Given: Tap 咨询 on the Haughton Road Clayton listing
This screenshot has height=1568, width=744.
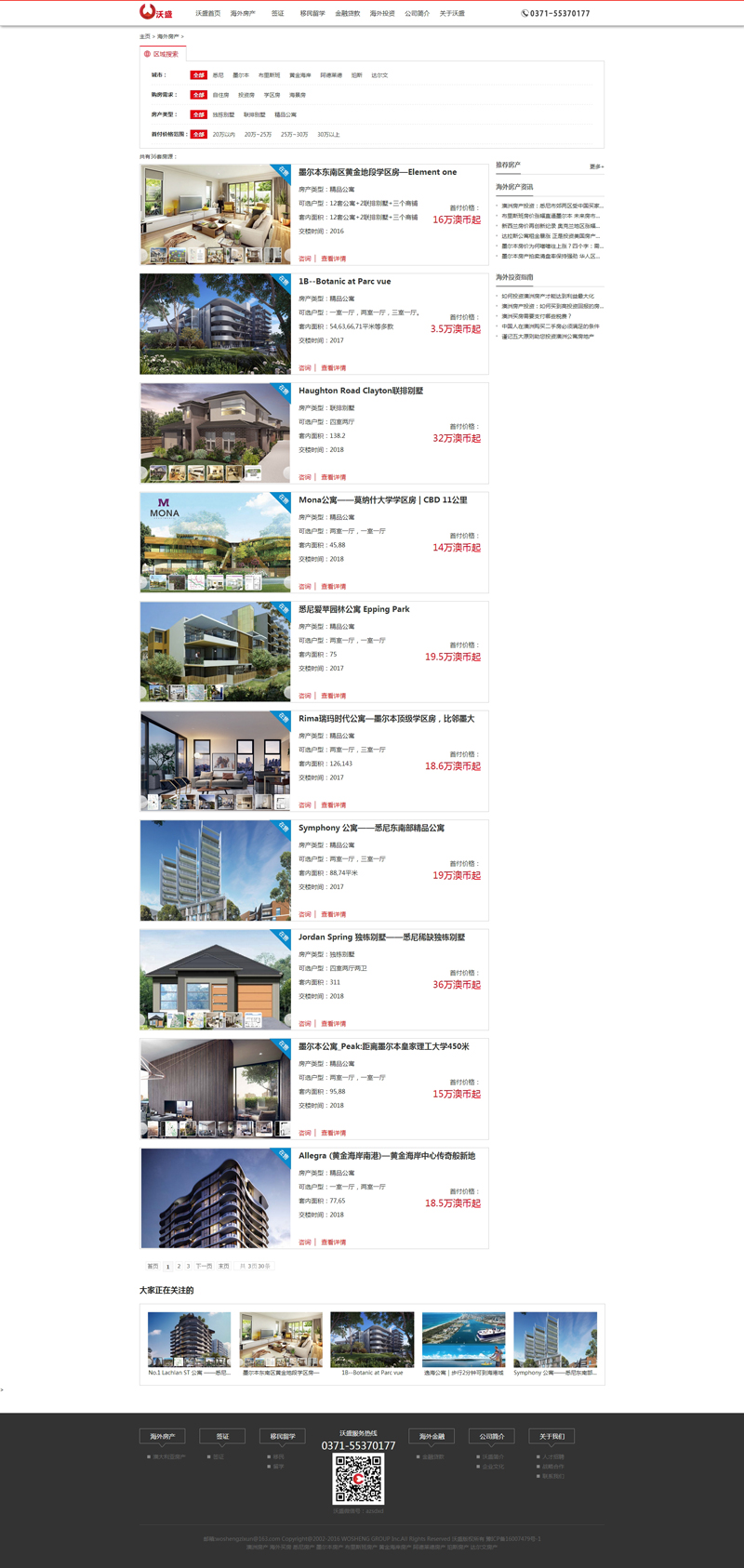Looking at the screenshot, I should 305,477.
